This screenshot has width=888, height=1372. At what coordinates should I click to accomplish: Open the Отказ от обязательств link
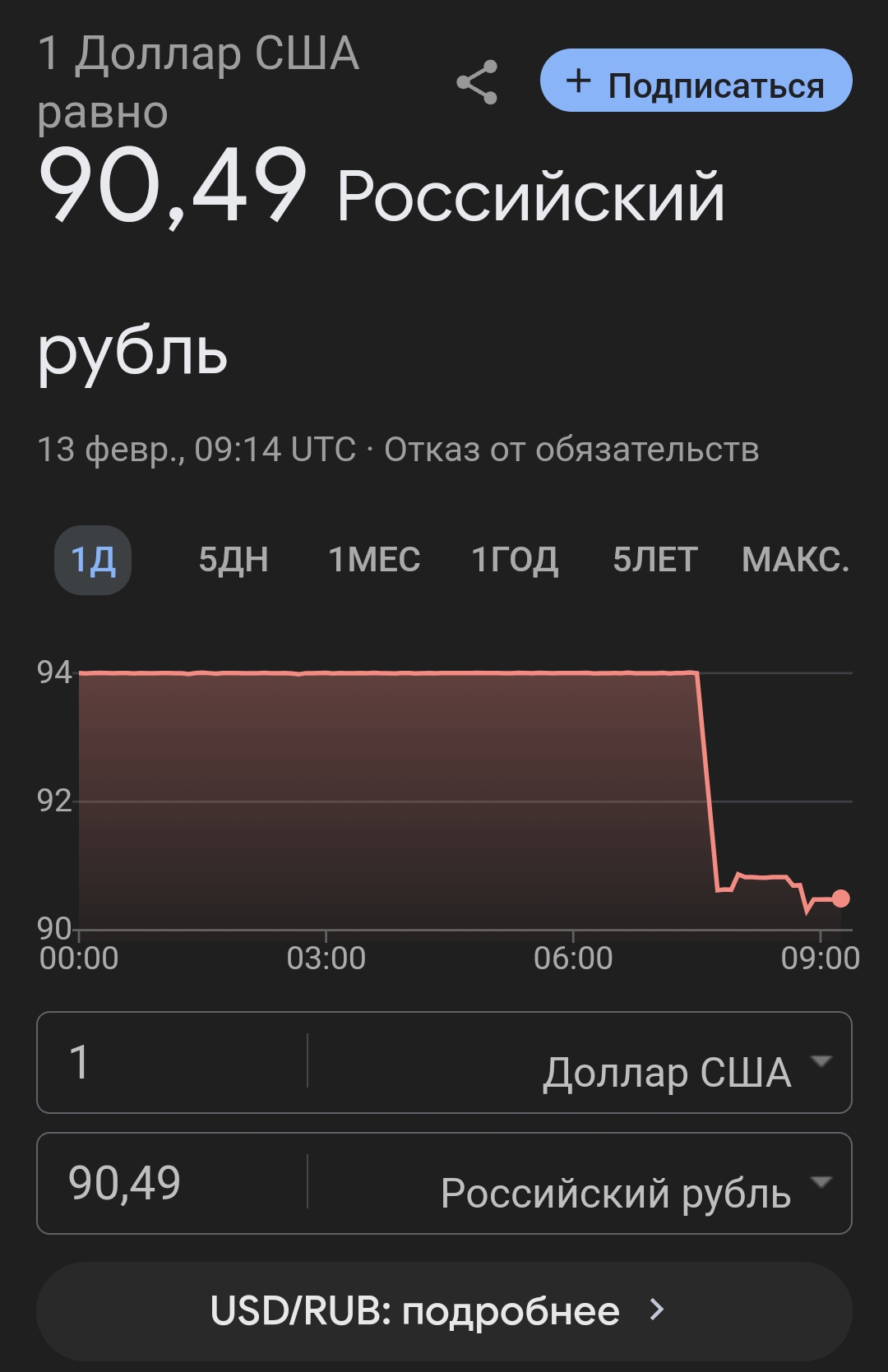pyautogui.click(x=571, y=450)
